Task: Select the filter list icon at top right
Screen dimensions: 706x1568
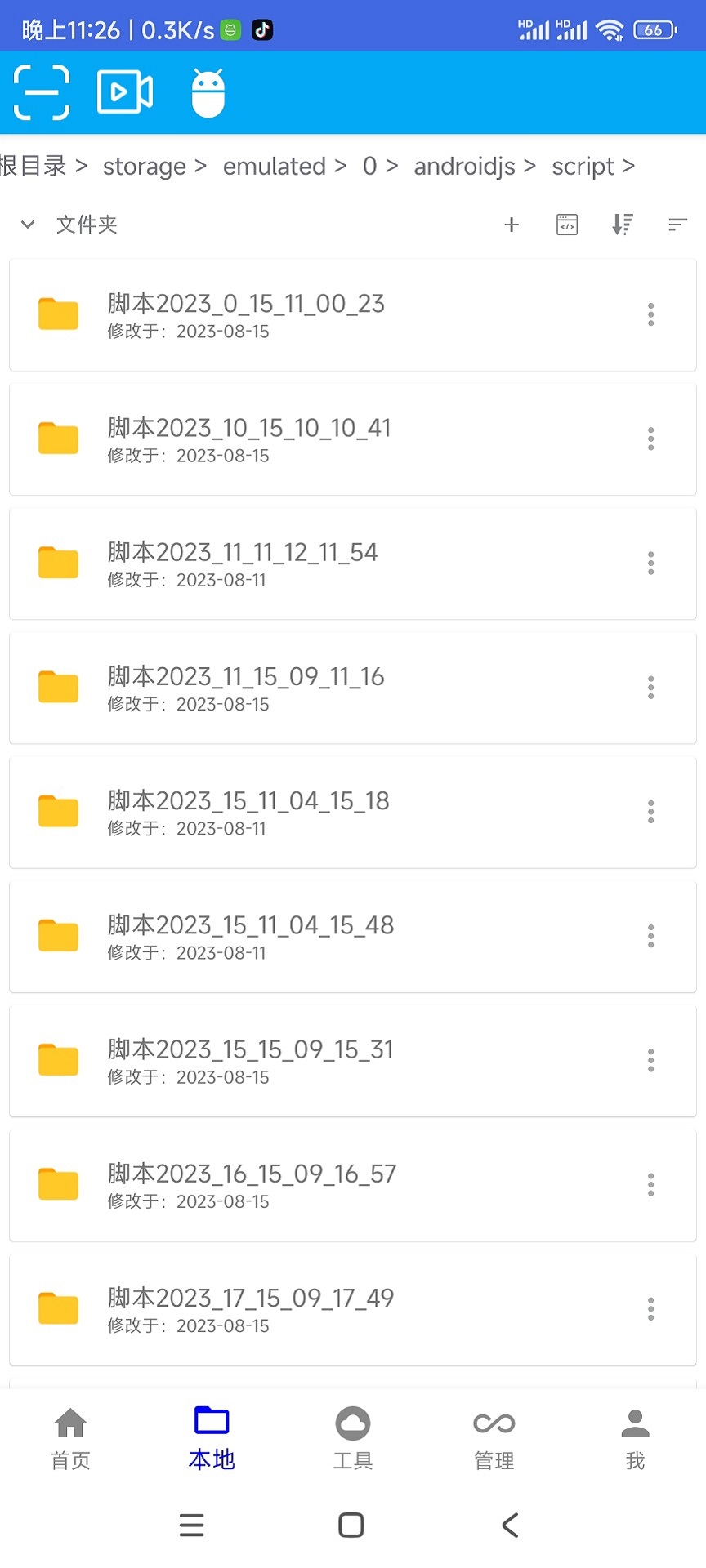Action: click(677, 225)
